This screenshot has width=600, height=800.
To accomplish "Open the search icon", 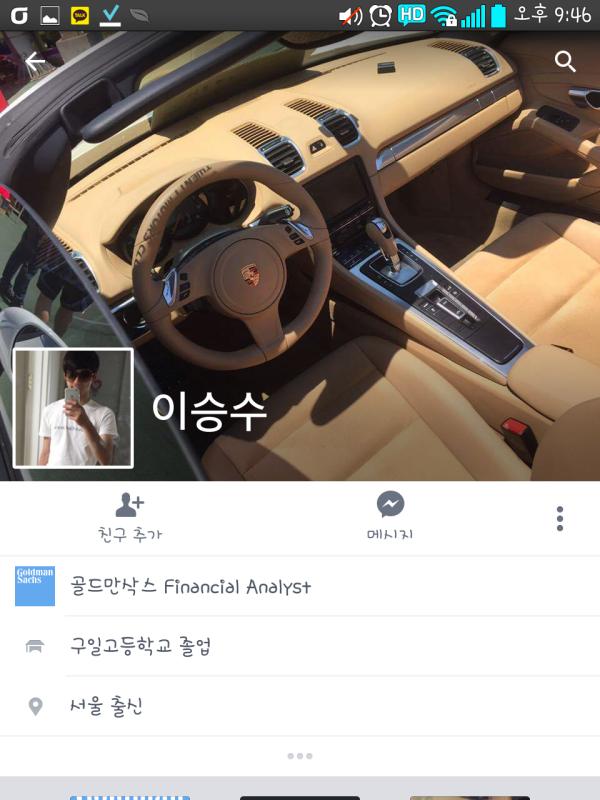I will coord(565,62).
